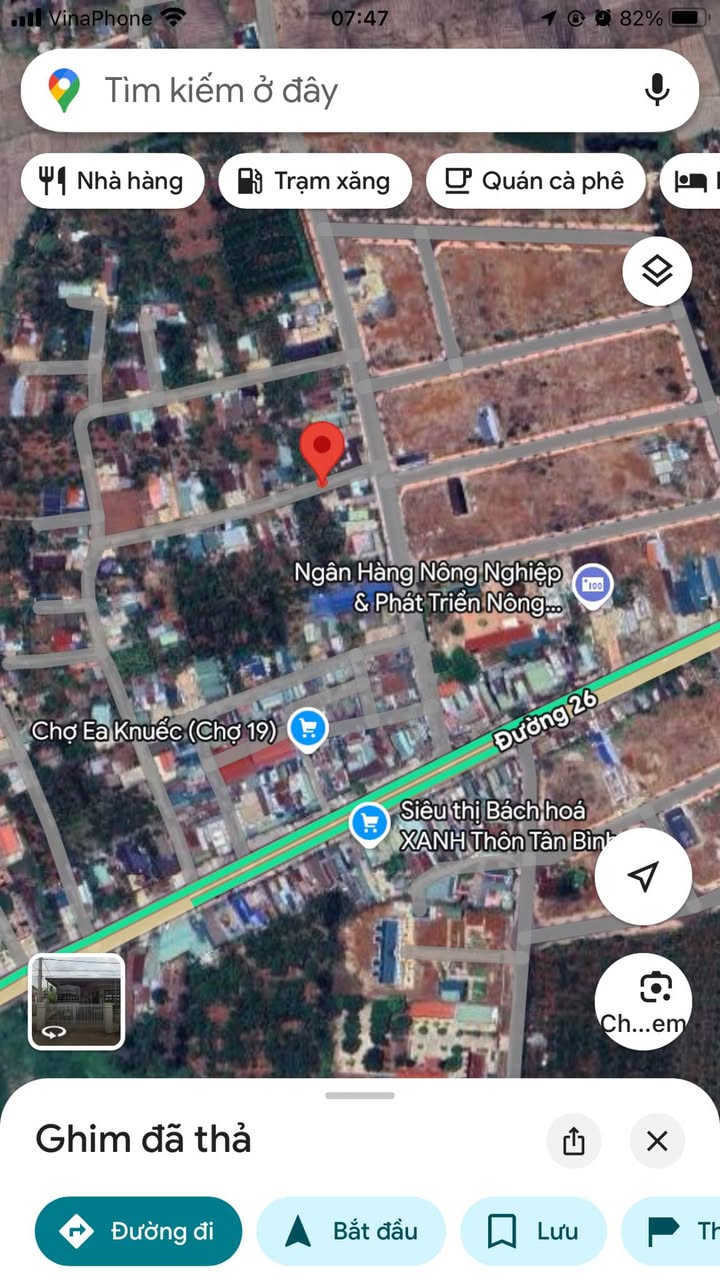
Task: Close the "Ghim đã thả" panel
Action: tap(657, 1141)
